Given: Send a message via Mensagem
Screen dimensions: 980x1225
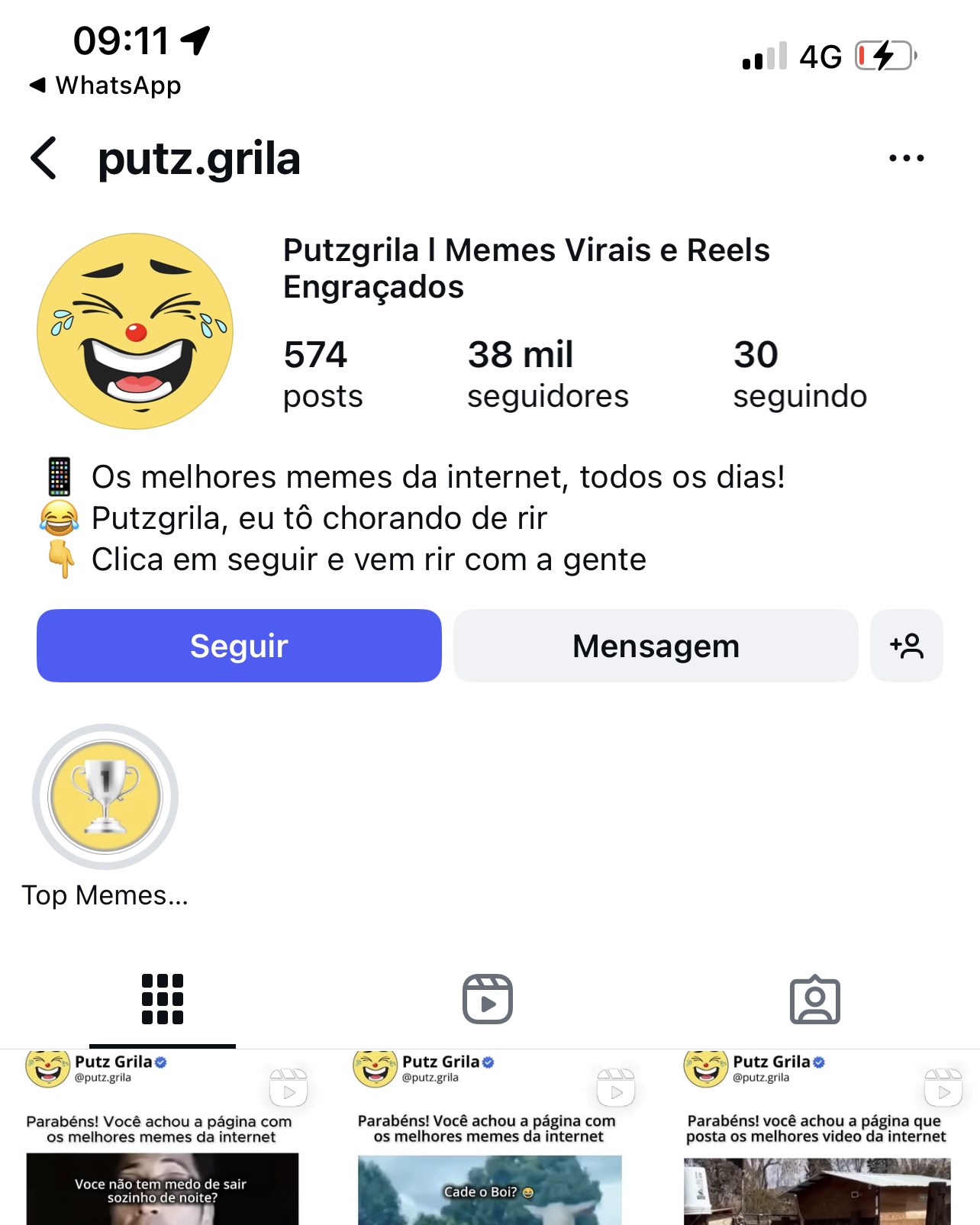Looking at the screenshot, I should click(656, 646).
